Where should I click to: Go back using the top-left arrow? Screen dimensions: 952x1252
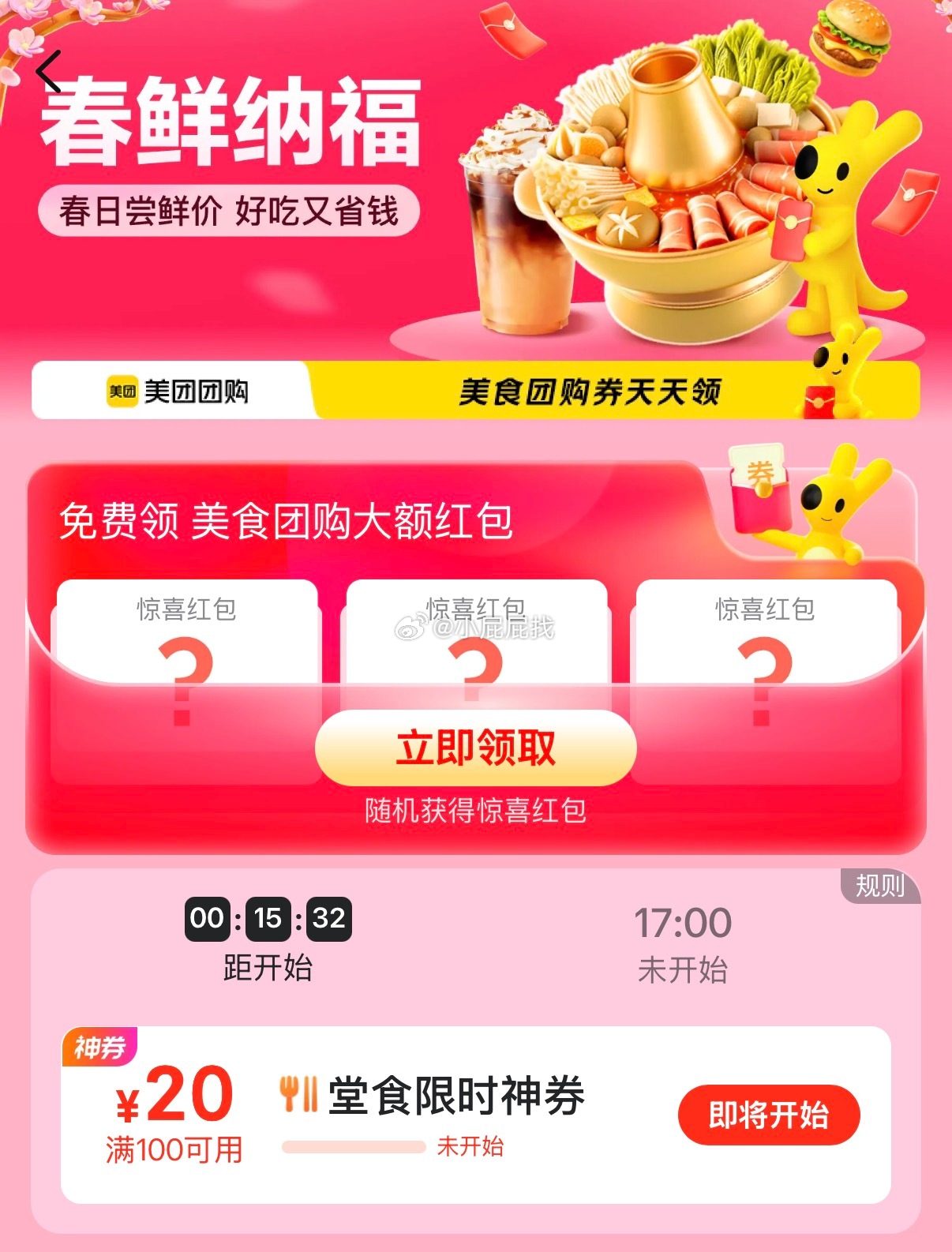[x=49, y=72]
